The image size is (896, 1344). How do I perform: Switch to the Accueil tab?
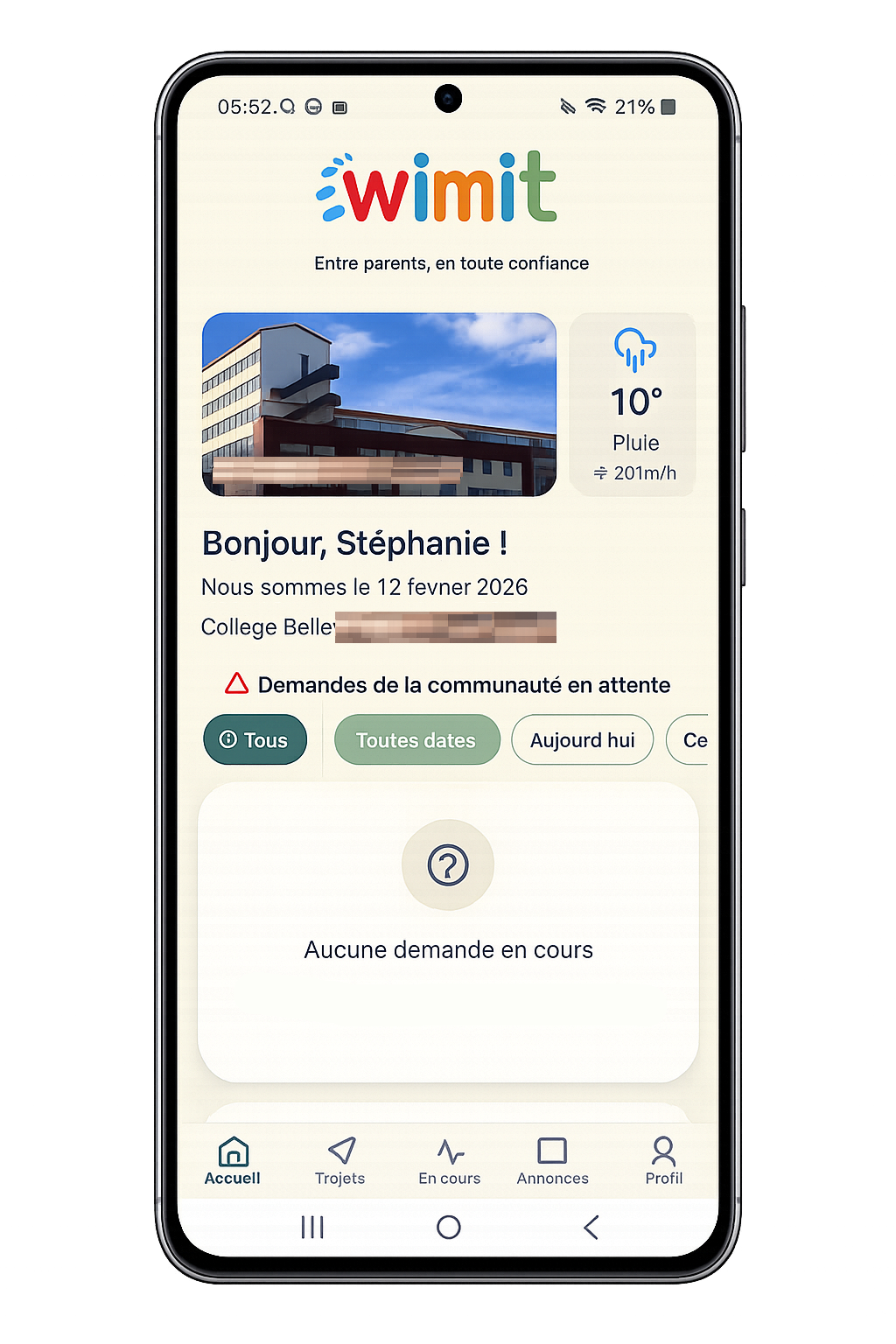[x=233, y=1161]
